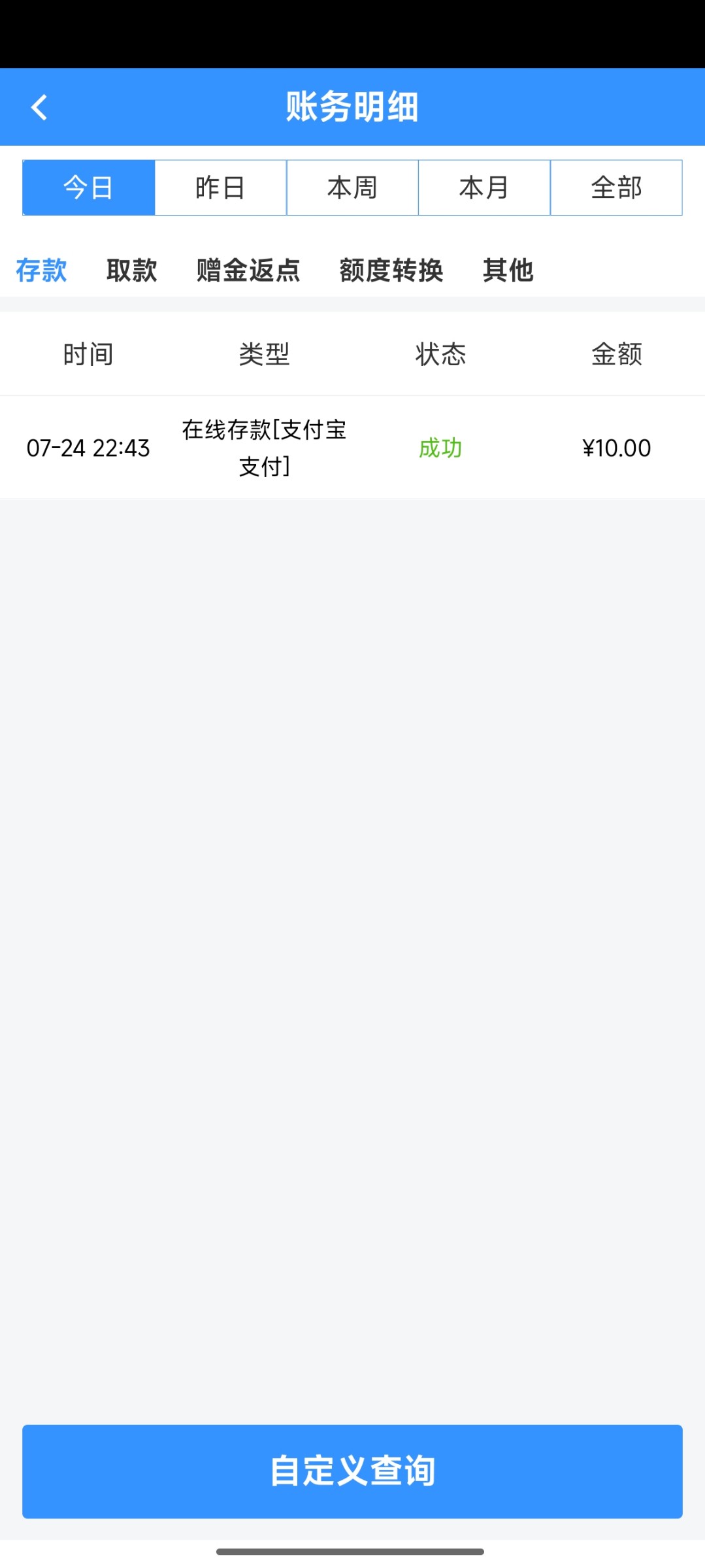Click the 时间 column header
This screenshot has width=705, height=1568.
tap(88, 354)
